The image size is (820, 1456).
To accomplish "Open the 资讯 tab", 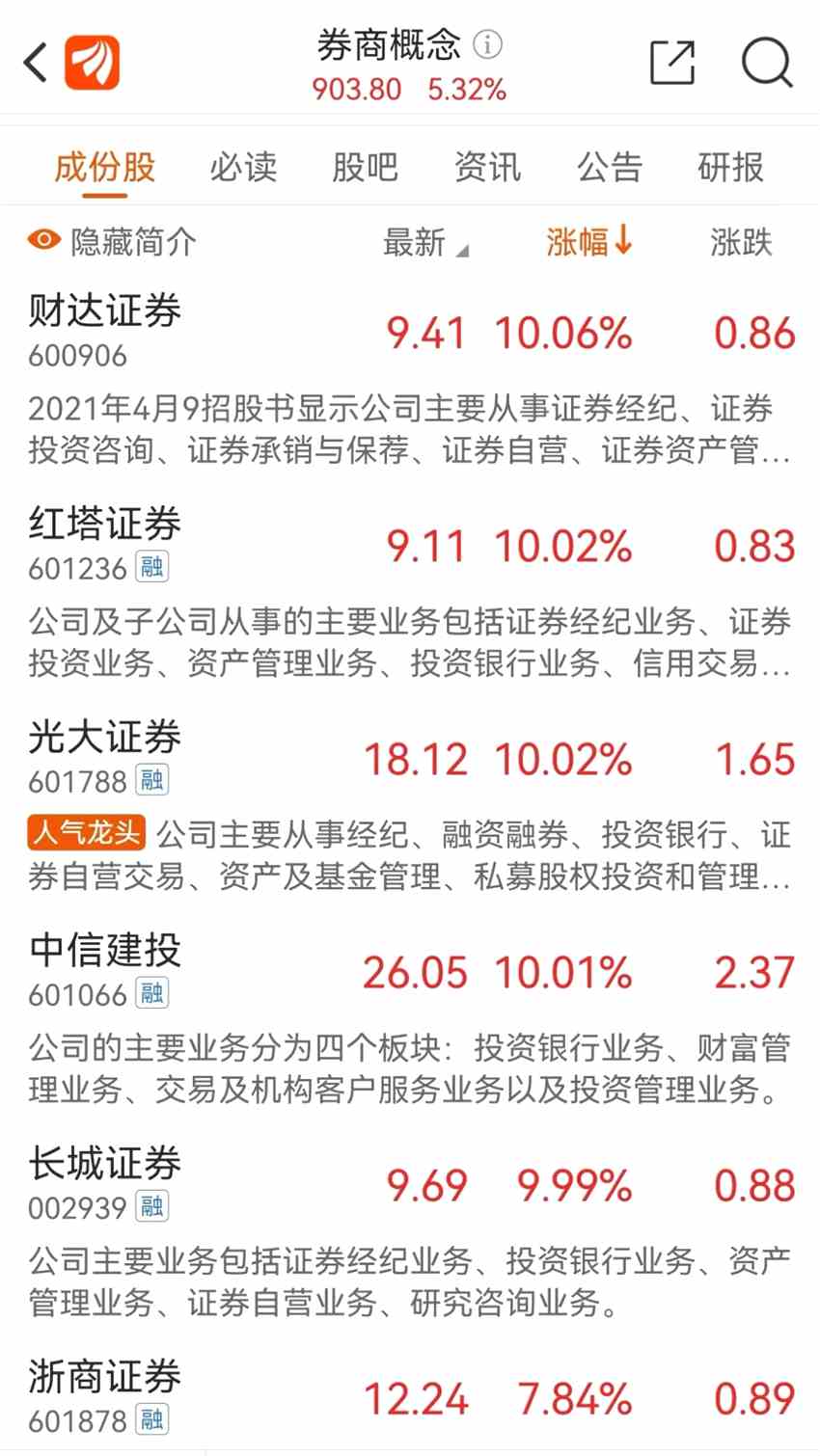I will 487,167.
